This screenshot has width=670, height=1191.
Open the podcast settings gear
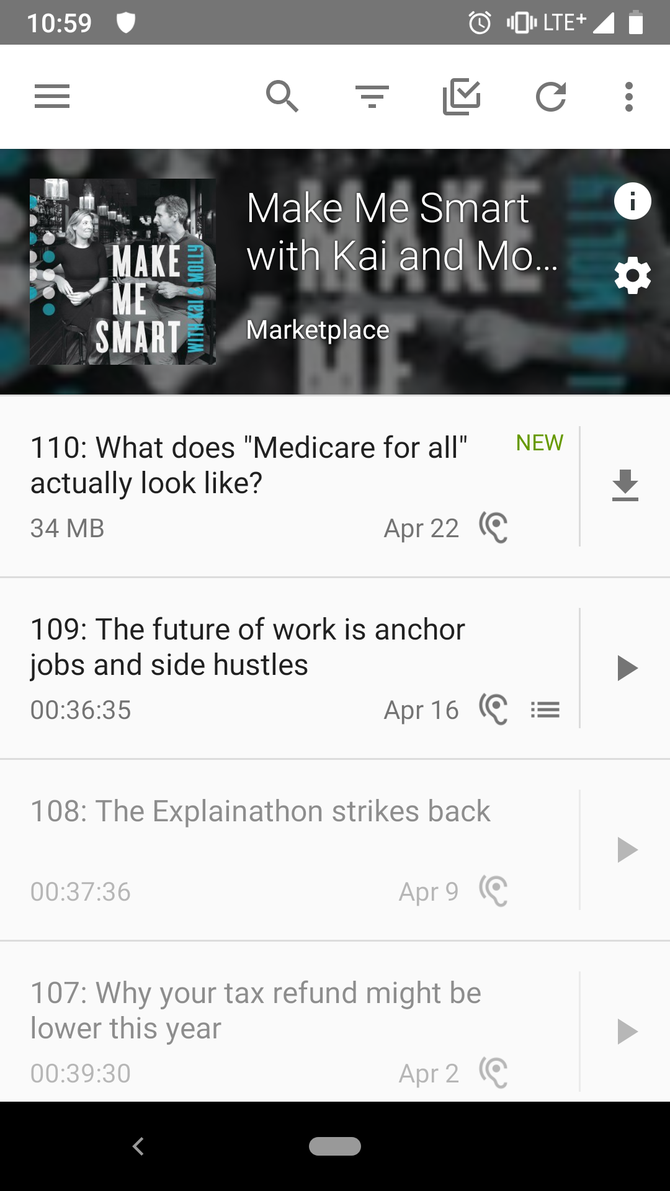click(632, 276)
